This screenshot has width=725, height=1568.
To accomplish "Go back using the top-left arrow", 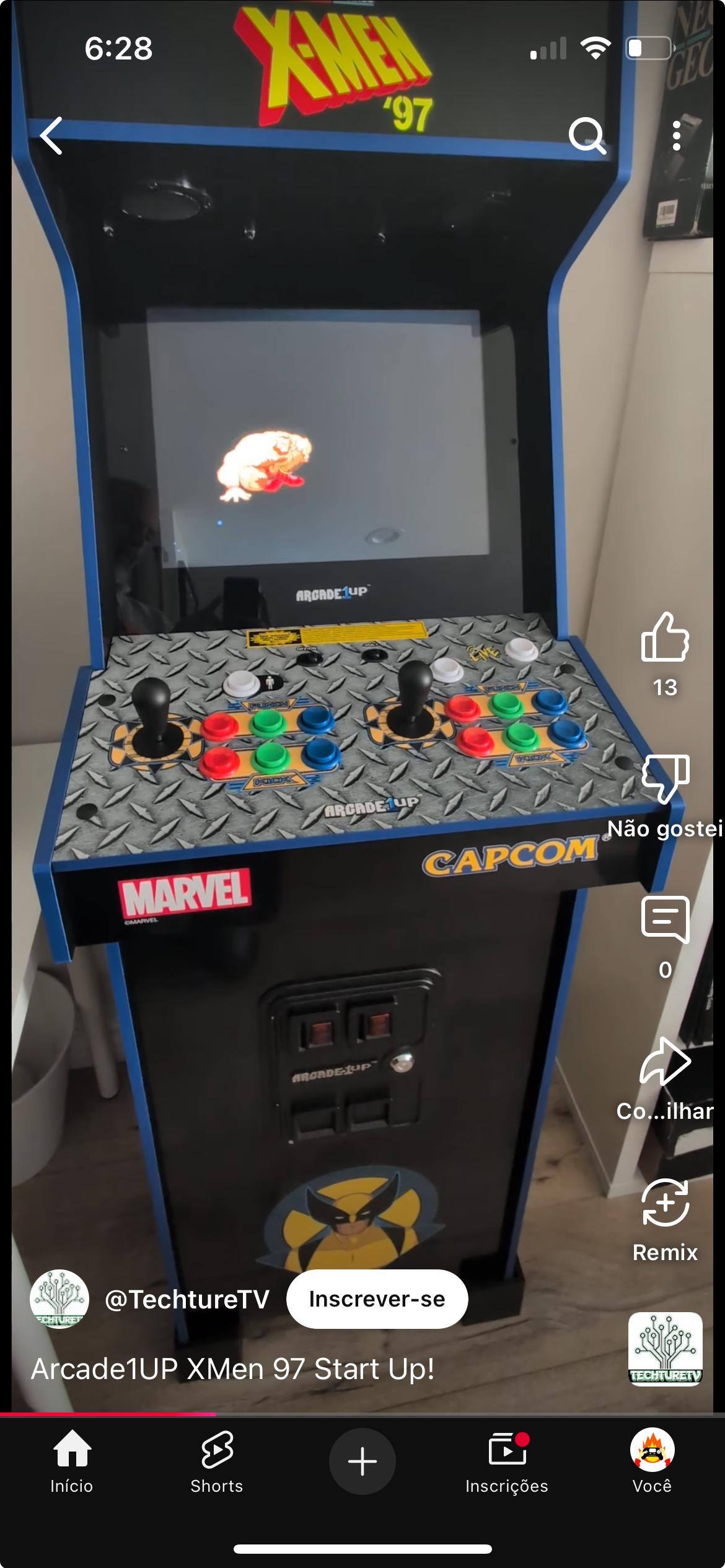I will pos(51,136).
